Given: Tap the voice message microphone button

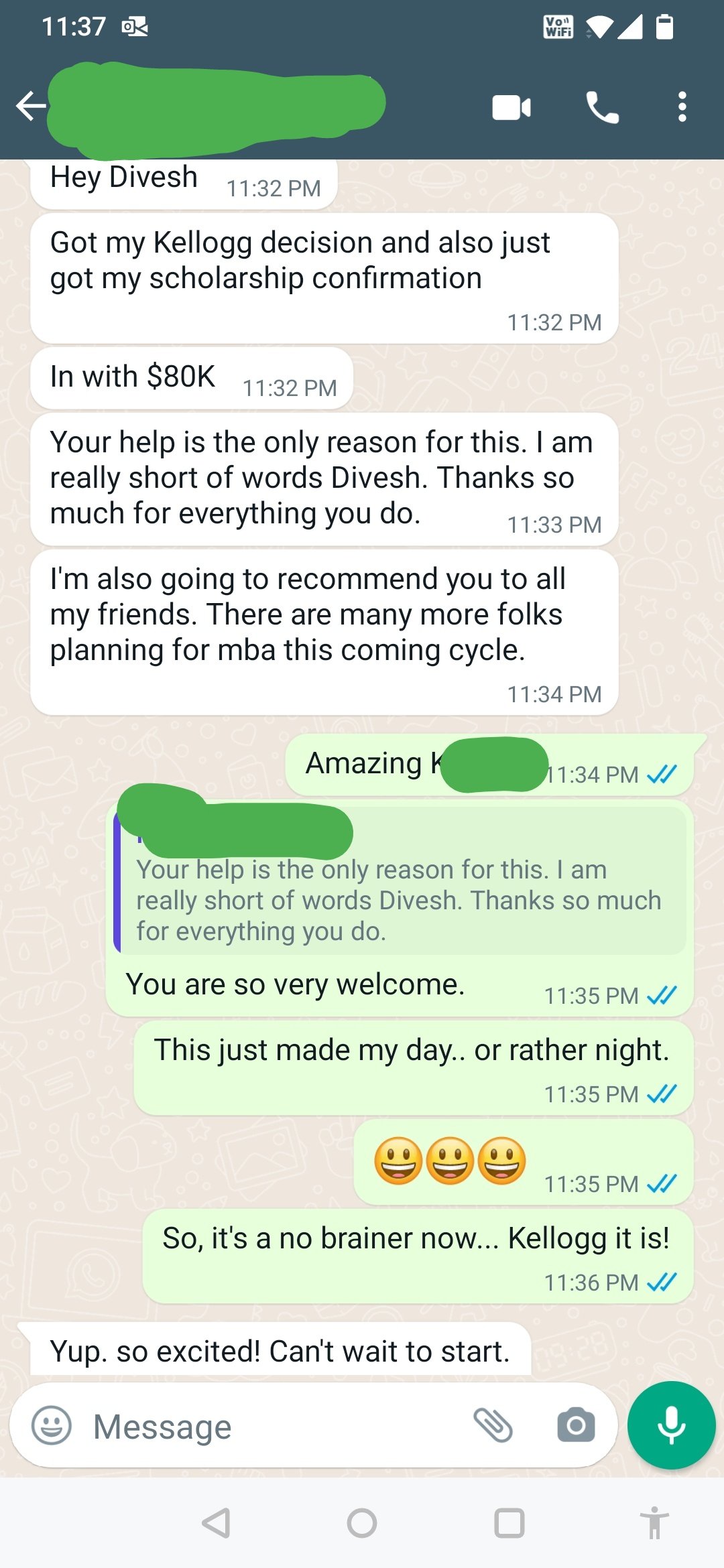Looking at the screenshot, I should coord(671,1425).
